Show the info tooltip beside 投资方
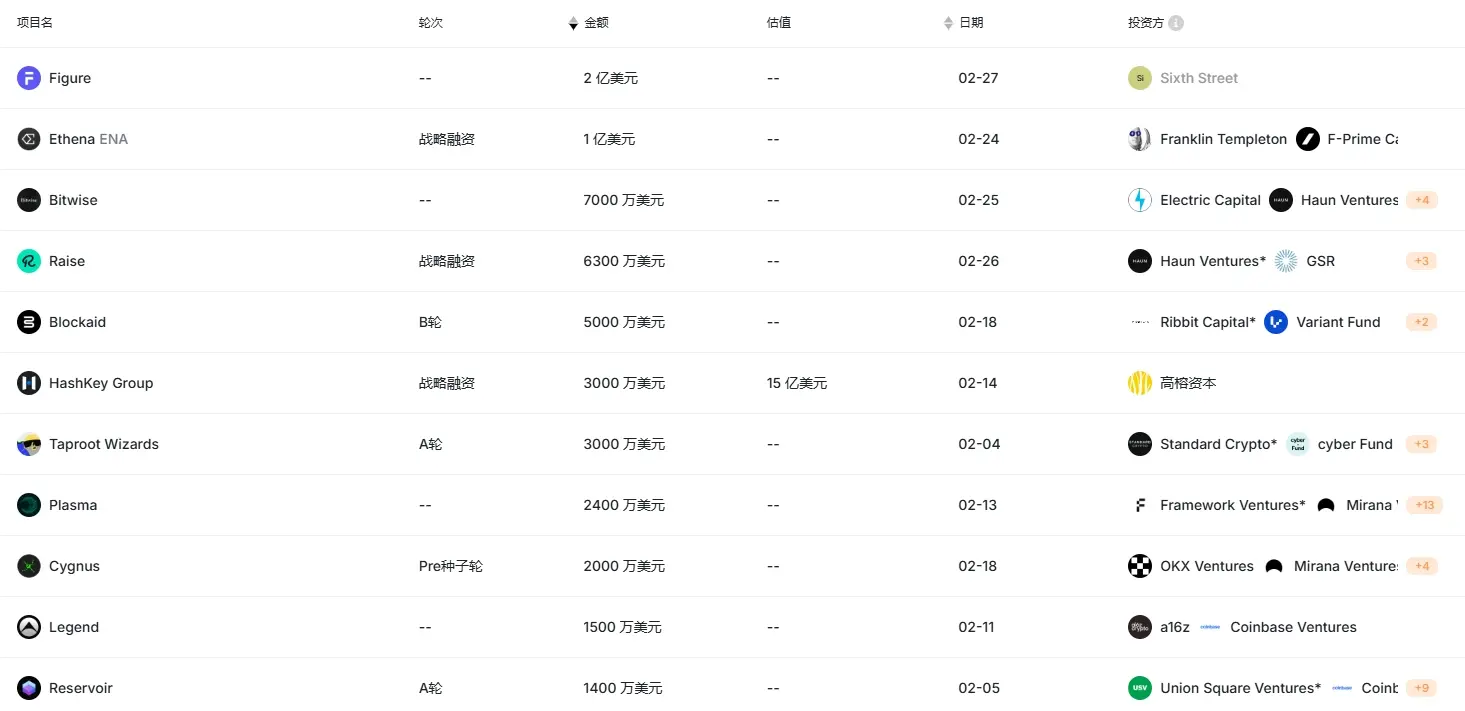 click(1176, 23)
